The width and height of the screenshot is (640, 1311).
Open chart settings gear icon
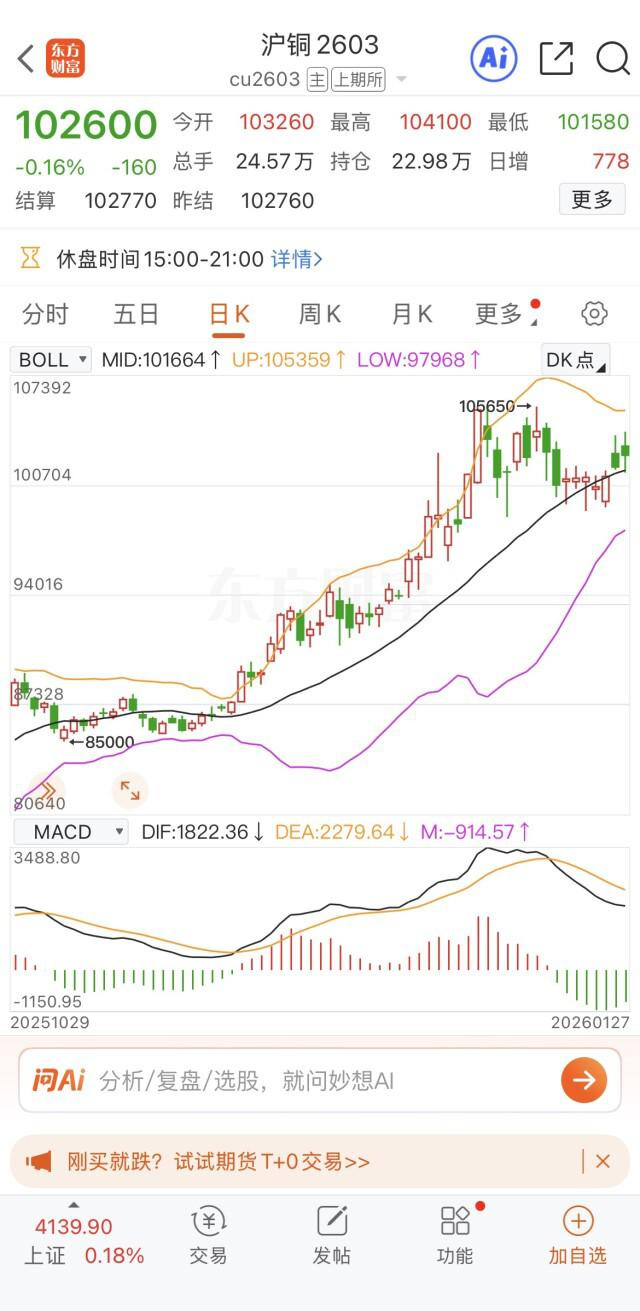(x=594, y=314)
